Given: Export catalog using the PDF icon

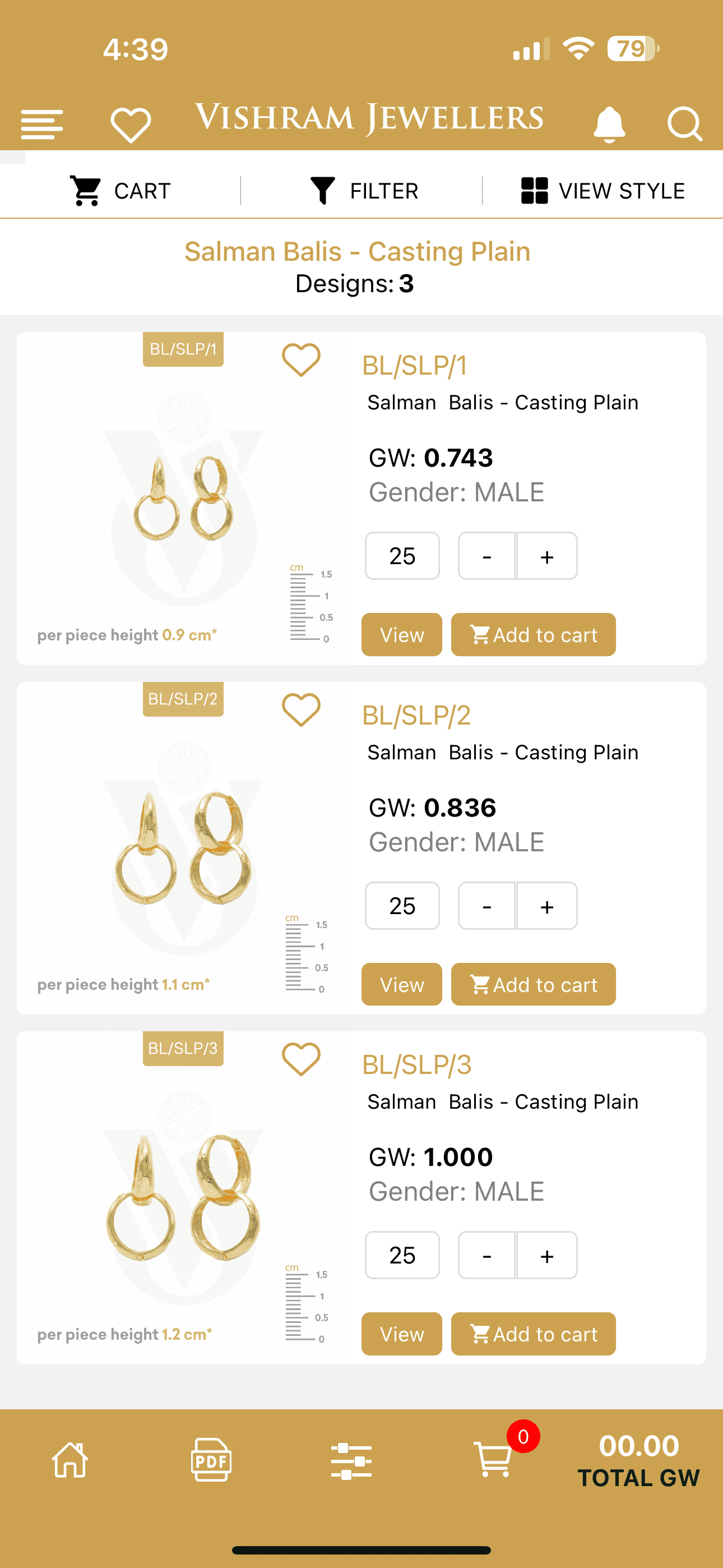Looking at the screenshot, I should click(x=211, y=1461).
